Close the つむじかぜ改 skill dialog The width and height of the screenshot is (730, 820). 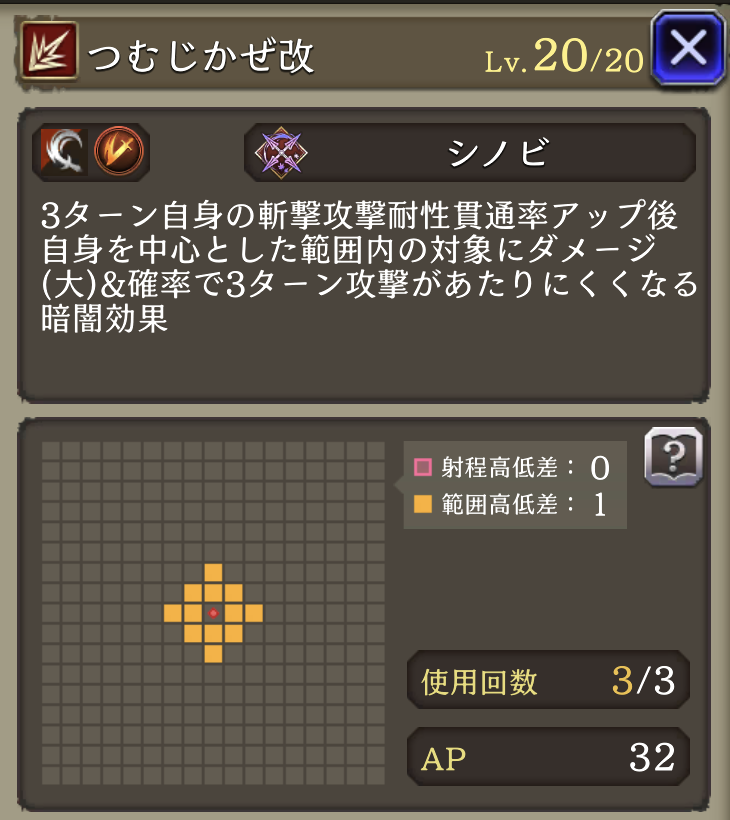pos(686,47)
